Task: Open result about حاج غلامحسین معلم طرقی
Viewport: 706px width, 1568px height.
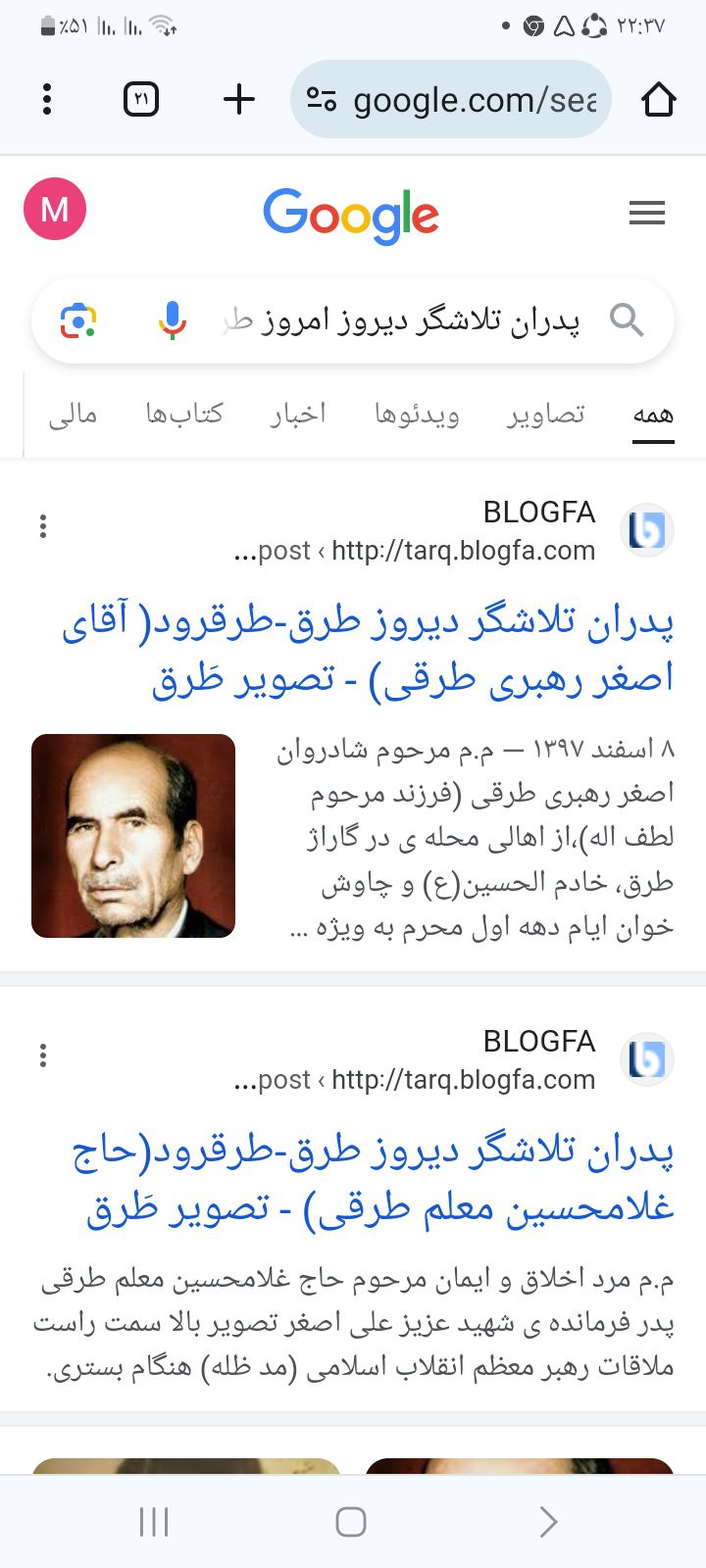Action: (373, 1180)
